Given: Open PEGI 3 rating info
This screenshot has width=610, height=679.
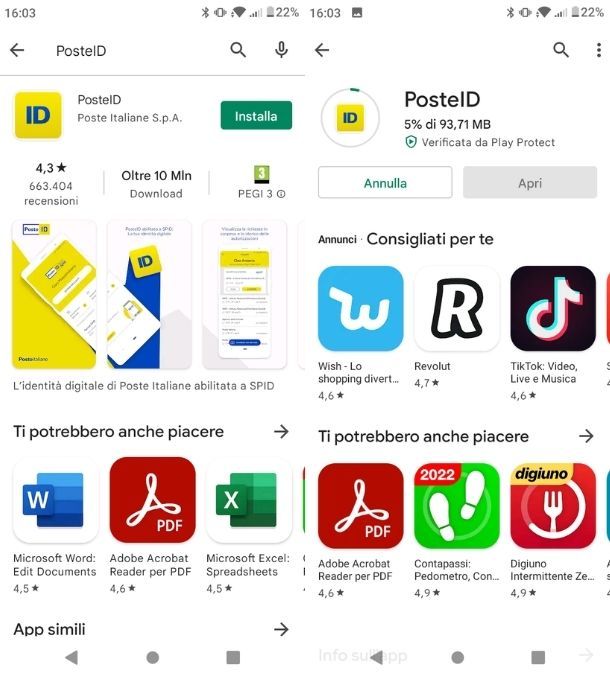Looking at the screenshot, I should tap(261, 182).
